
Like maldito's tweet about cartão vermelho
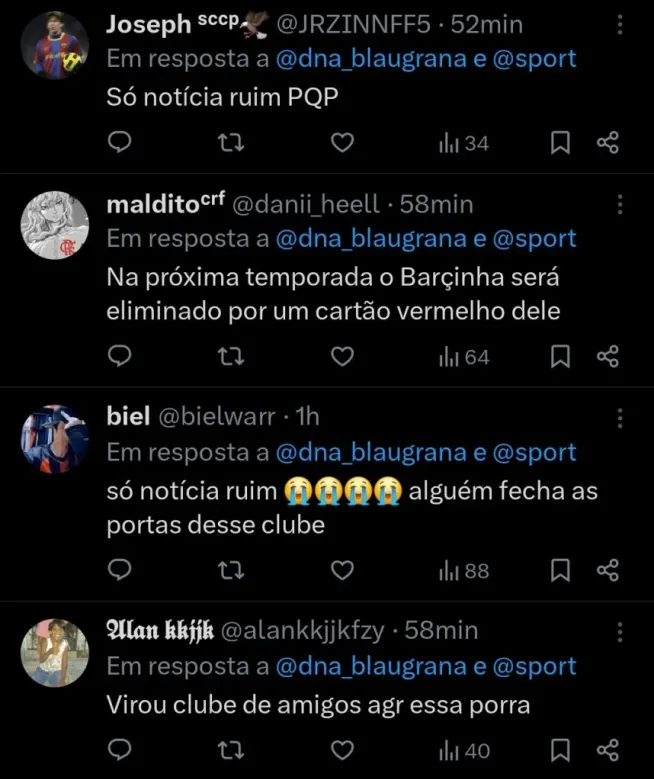point(342,357)
